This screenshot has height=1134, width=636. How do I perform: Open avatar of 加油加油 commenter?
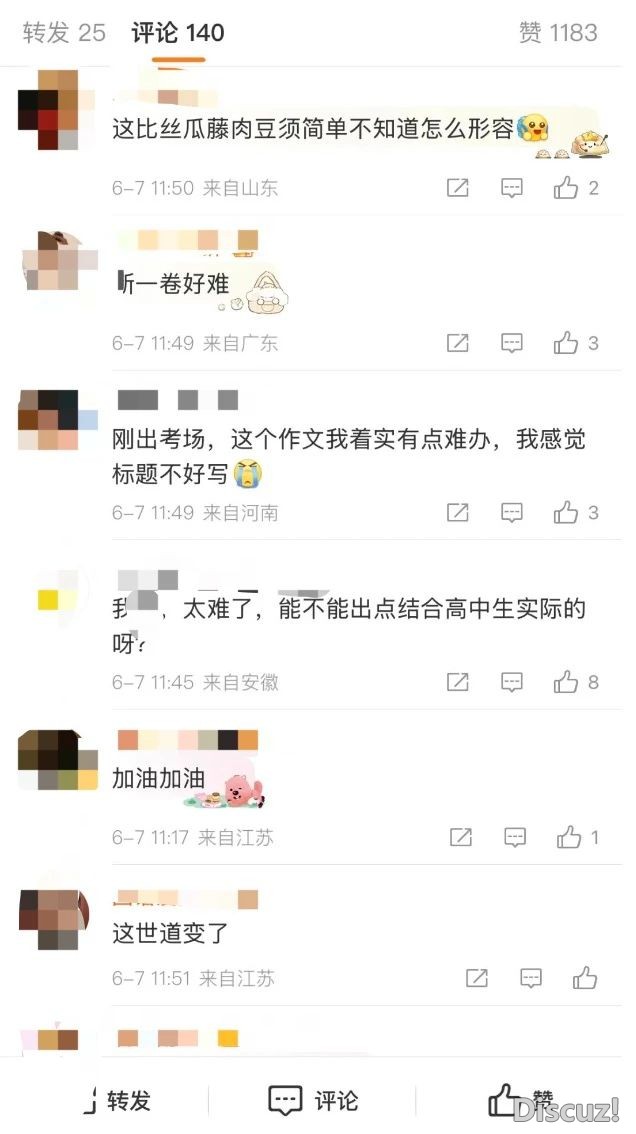coord(56,763)
